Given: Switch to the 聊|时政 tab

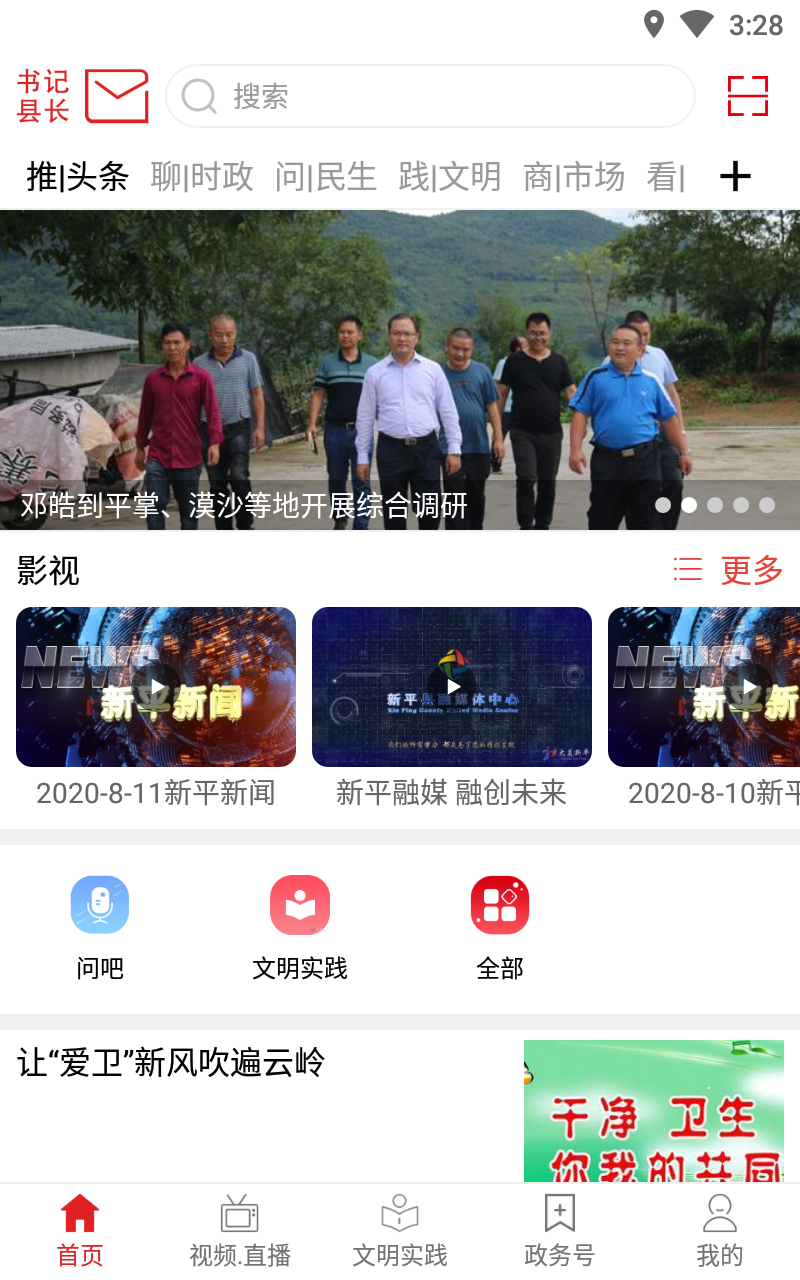Looking at the screenshot, I should (202, 177).
